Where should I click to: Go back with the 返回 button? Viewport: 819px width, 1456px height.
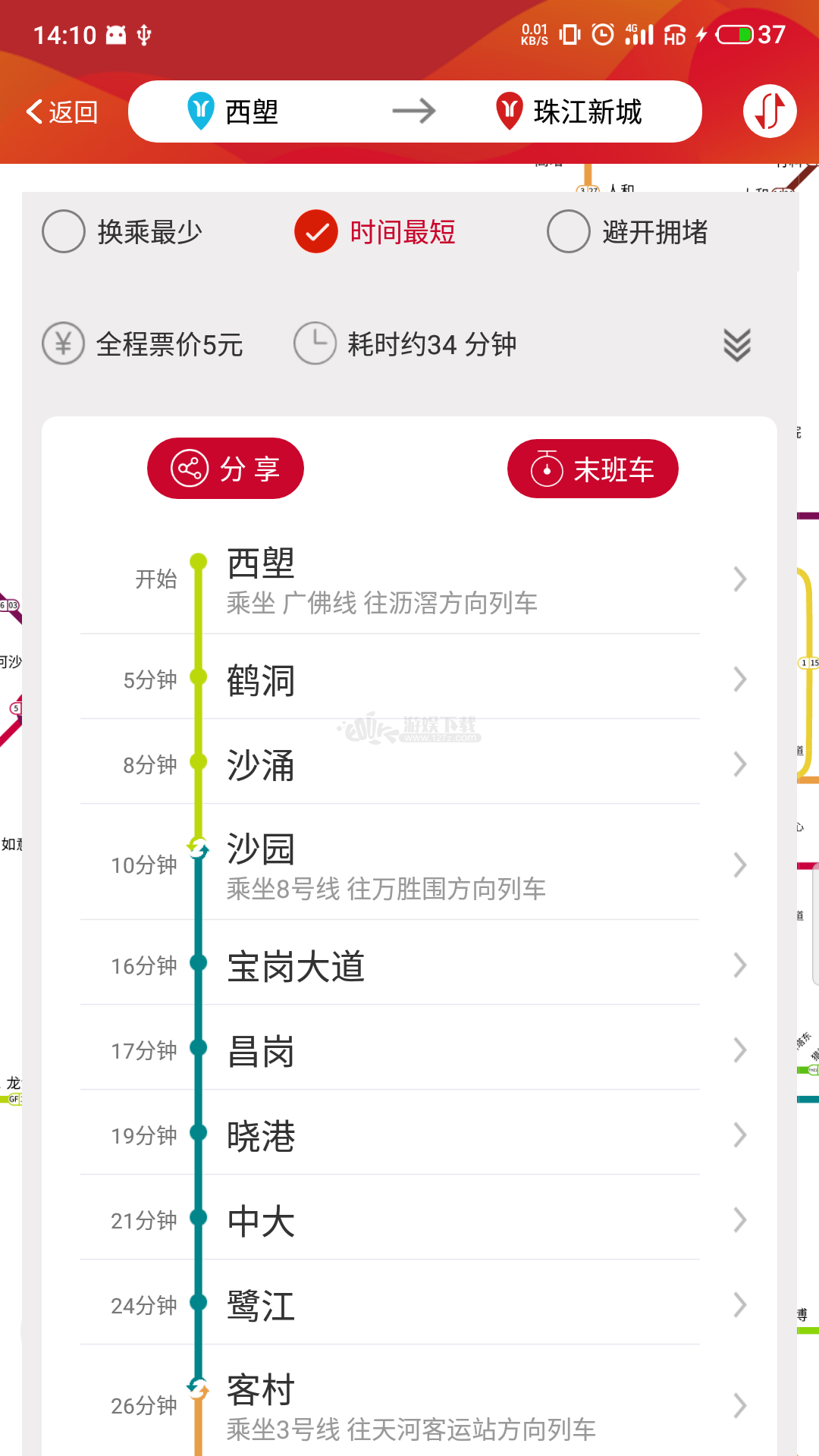(62, 112)
